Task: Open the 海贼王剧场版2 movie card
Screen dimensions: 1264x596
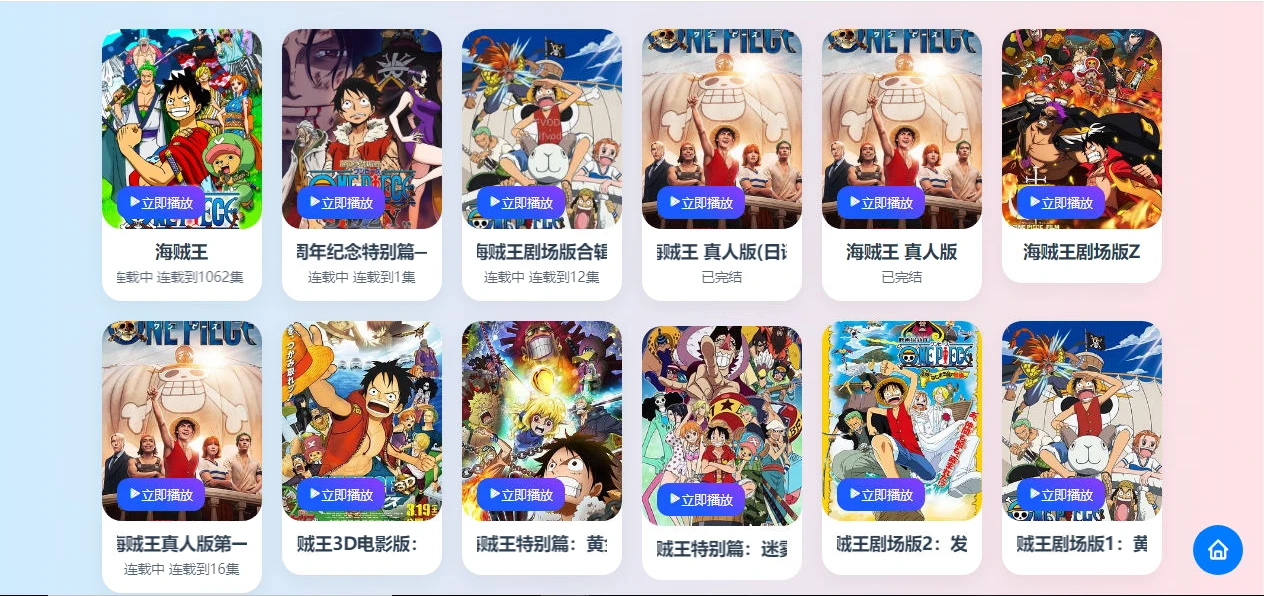Action: 901,544
